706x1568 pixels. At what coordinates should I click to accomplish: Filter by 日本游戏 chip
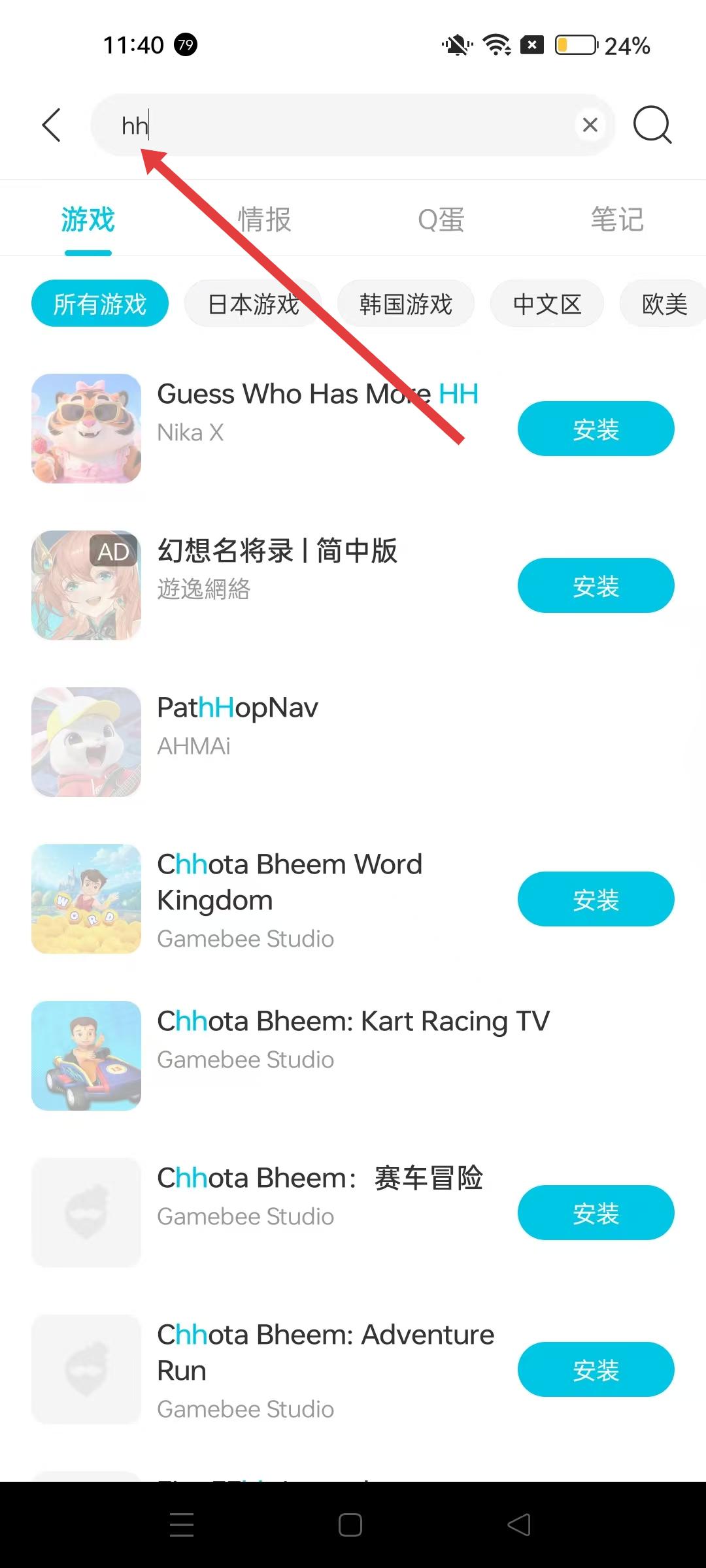pos(253,304)
